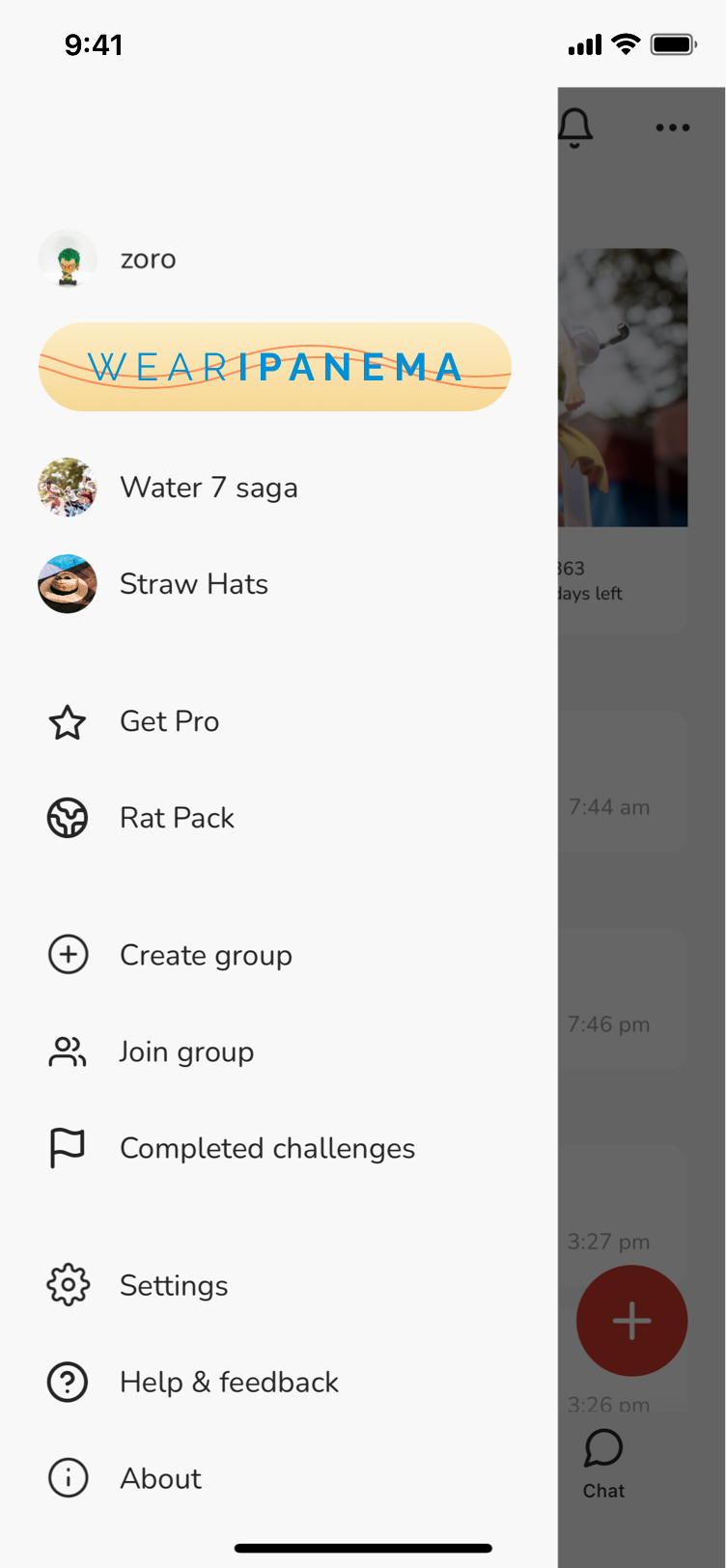Image resolution: width=726 pixels, height=1568 pixels.
Task: Click the Water 7 saga group thumbnail
Action: click(67, 487)
